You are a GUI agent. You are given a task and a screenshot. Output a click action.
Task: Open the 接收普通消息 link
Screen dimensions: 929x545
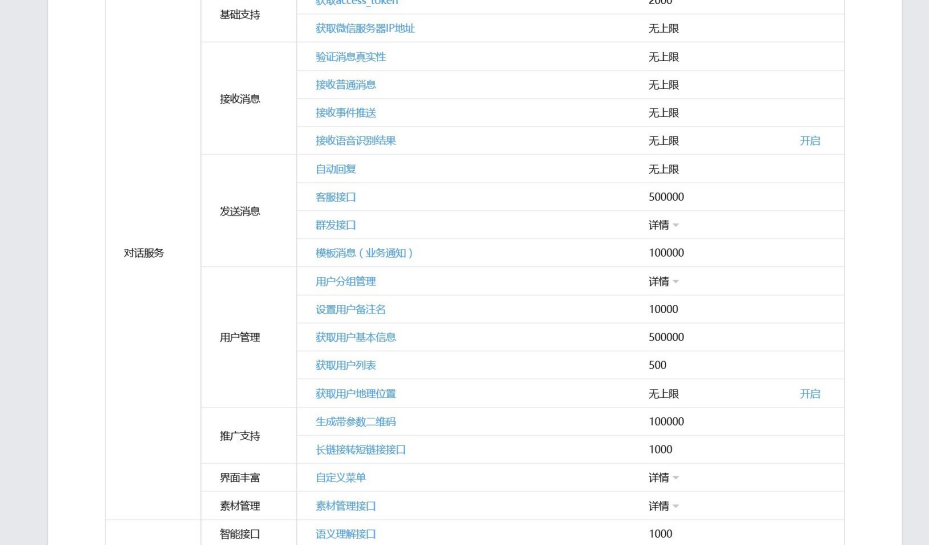point(345,85)
